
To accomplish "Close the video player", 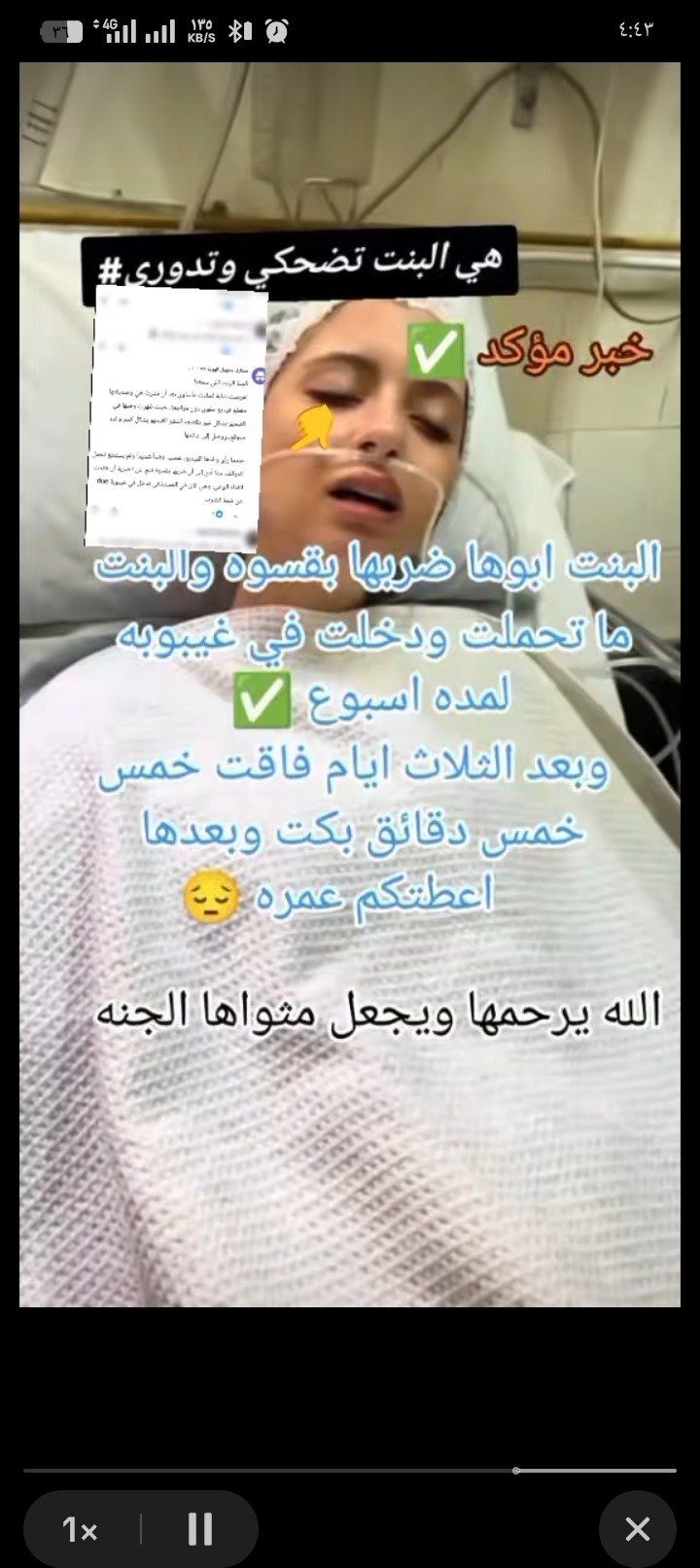I will coord(637,1529).
